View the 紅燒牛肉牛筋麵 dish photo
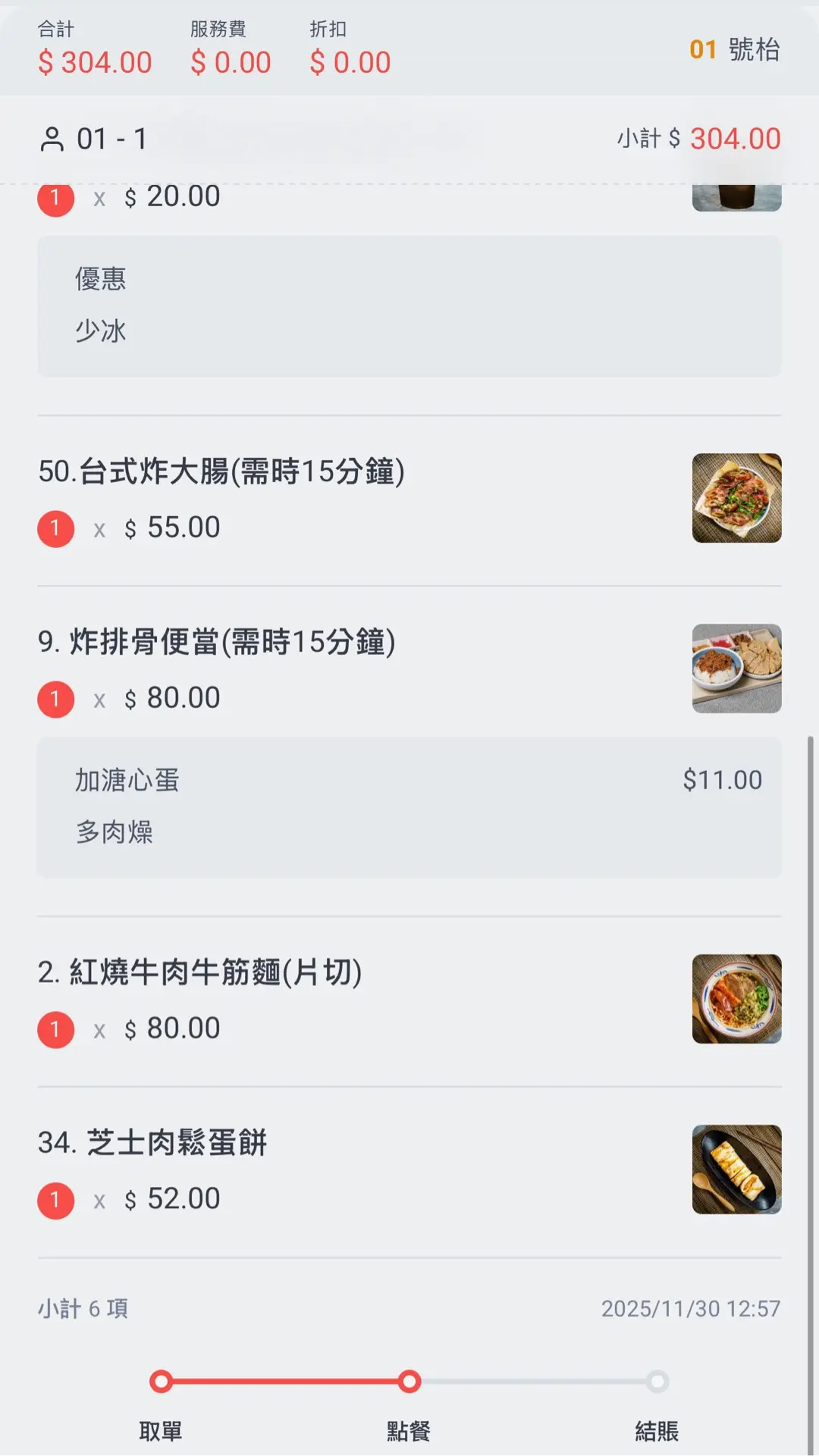 [736, 999]
